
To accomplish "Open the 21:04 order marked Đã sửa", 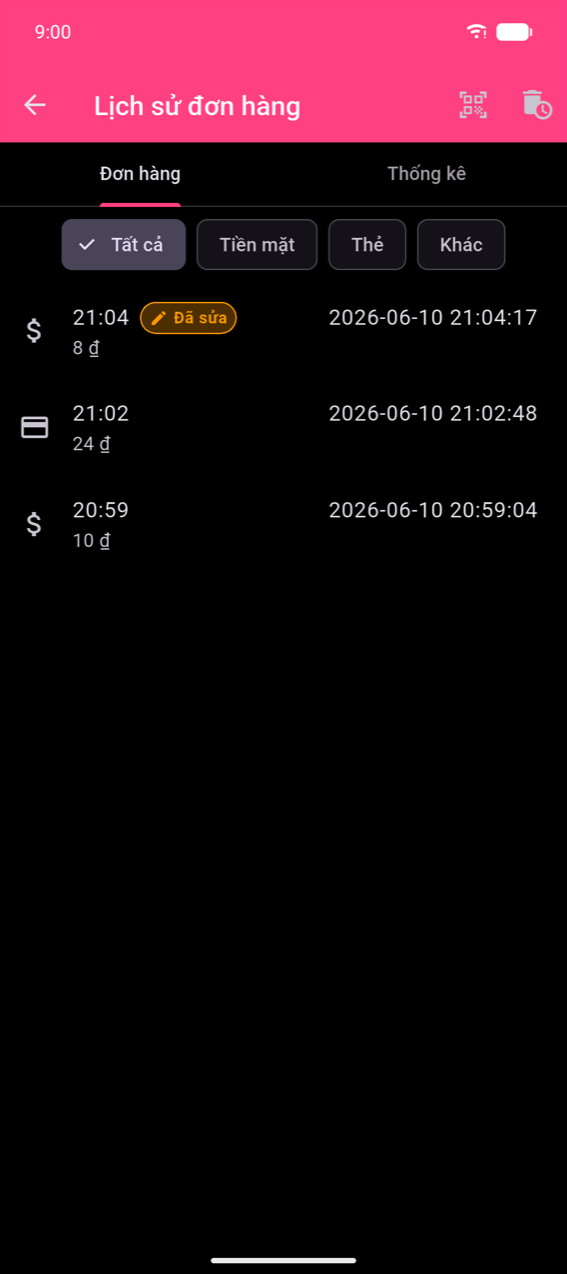I will click(x=283, y=332).
